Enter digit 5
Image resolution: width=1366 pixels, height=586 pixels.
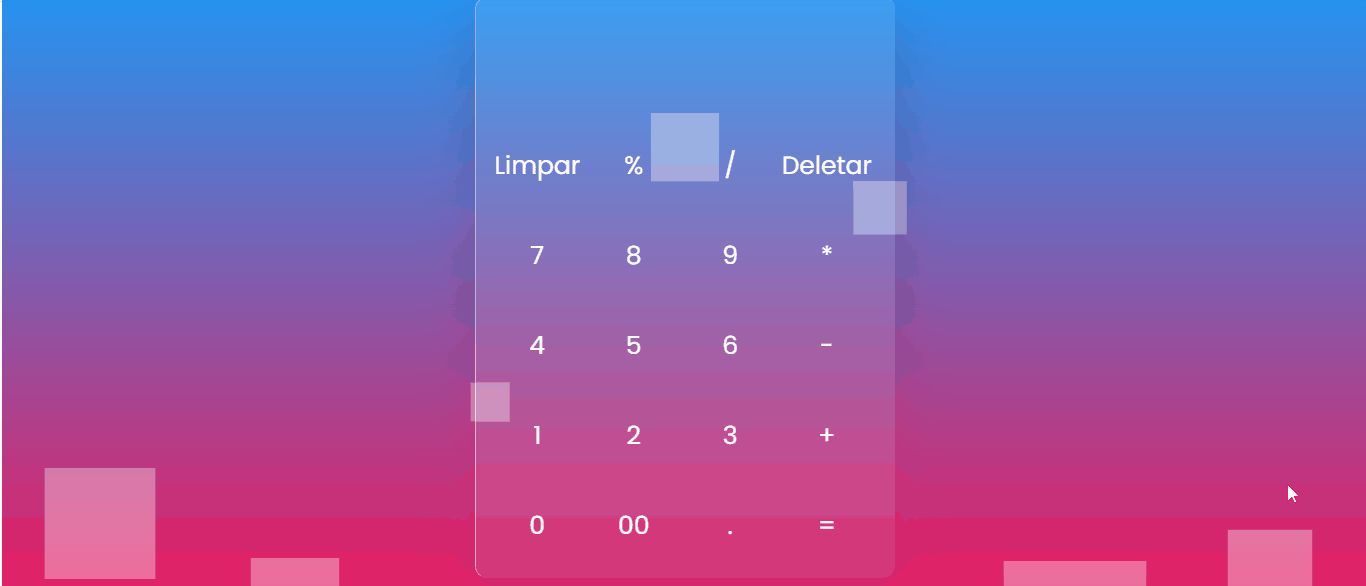pos(633,346)
